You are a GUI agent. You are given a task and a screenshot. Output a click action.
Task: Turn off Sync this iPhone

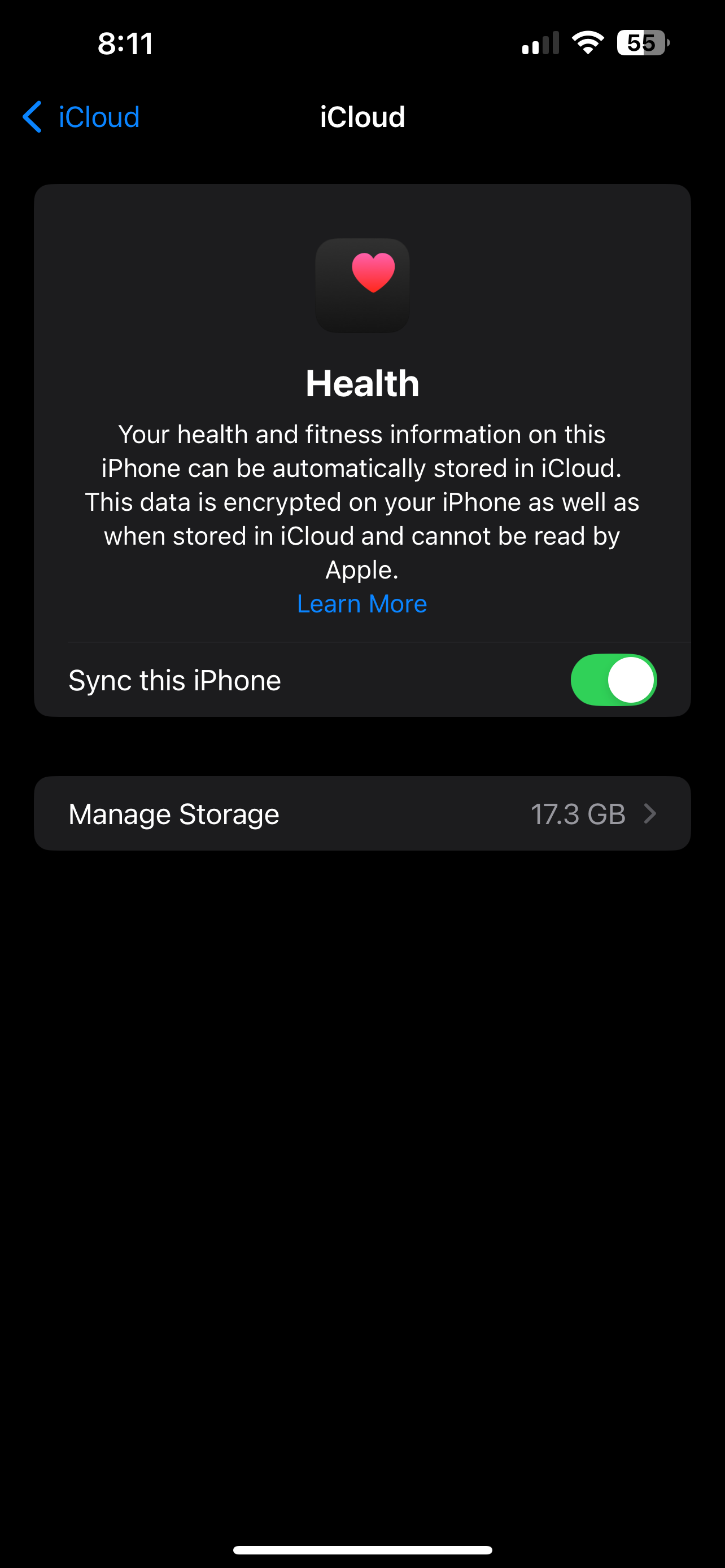pos(613,680)
